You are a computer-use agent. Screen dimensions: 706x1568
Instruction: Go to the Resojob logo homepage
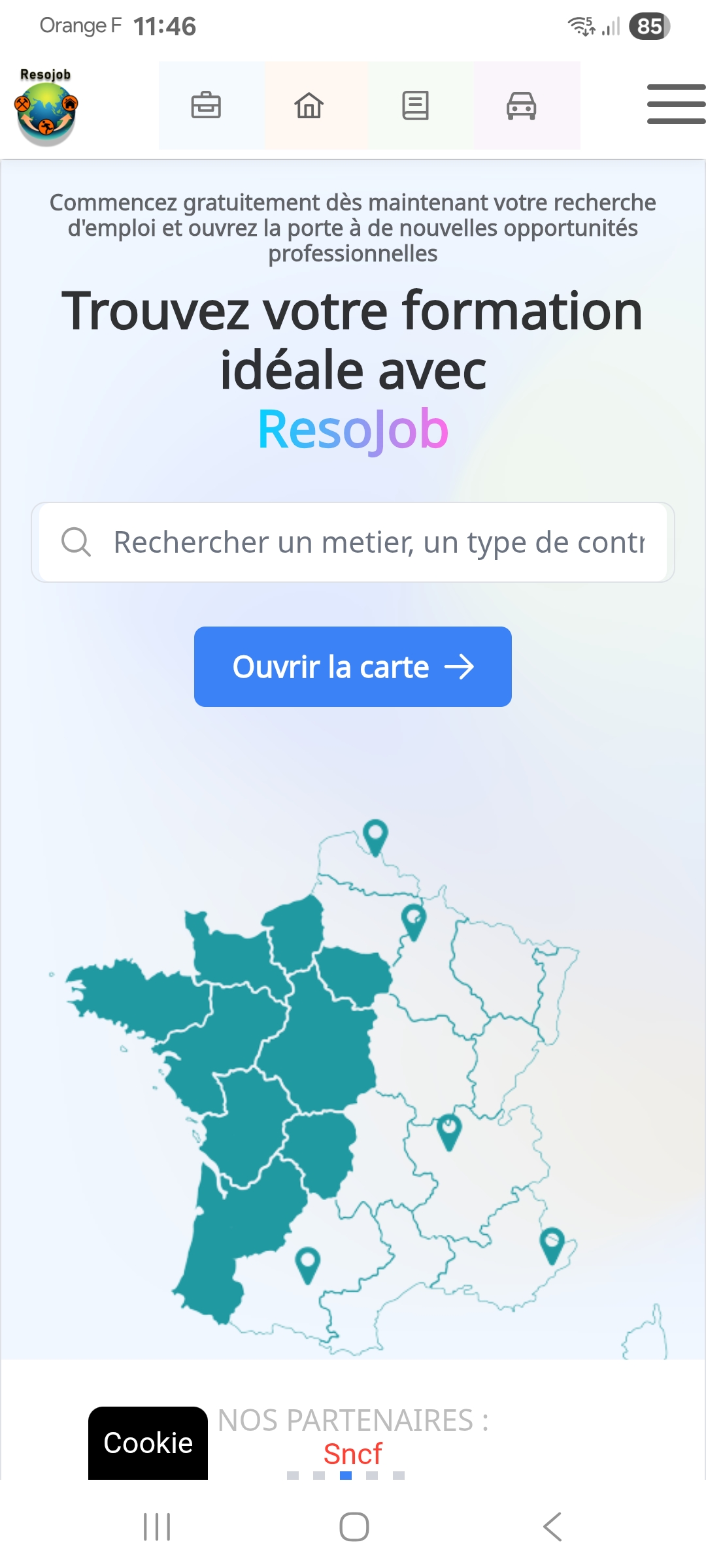tap(46, 107)
